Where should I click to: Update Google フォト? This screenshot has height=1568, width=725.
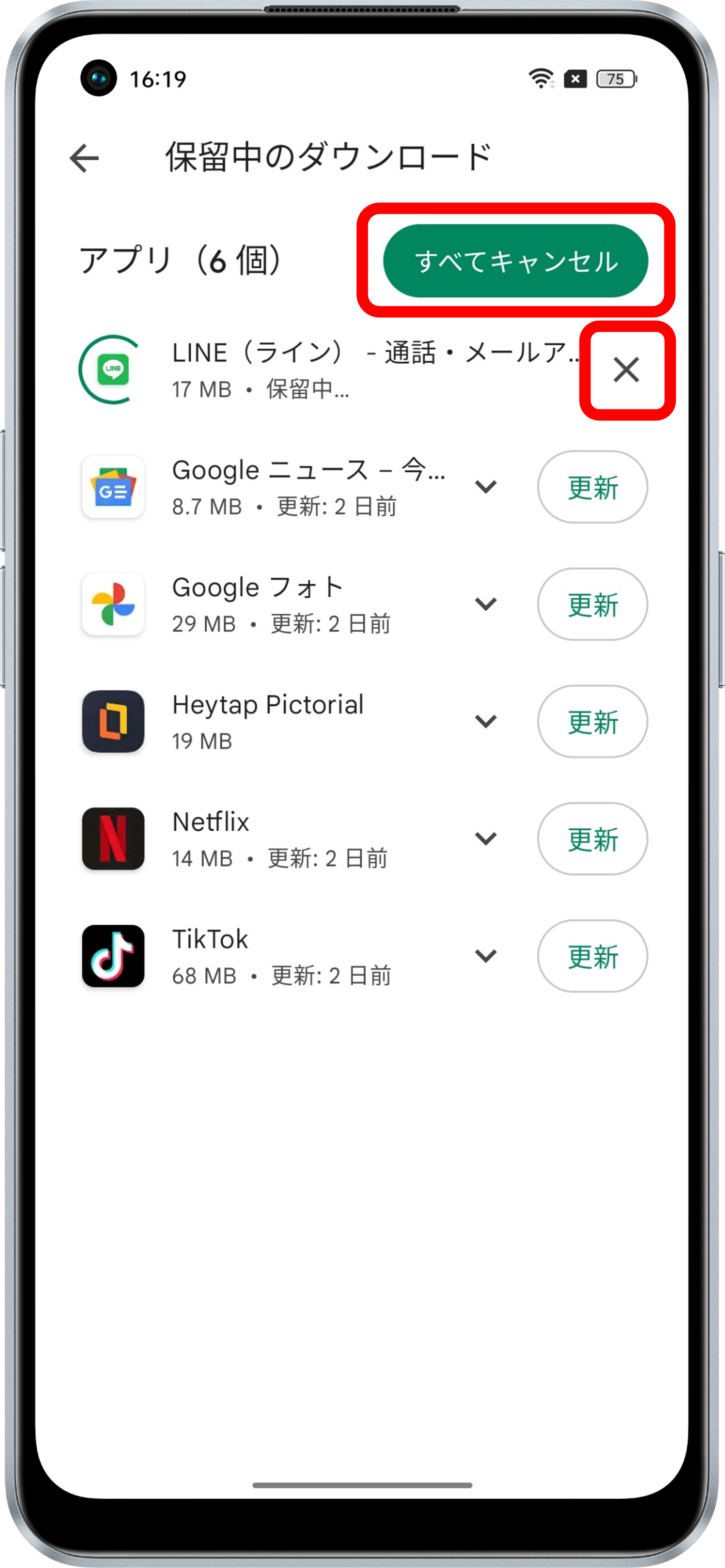592,604
